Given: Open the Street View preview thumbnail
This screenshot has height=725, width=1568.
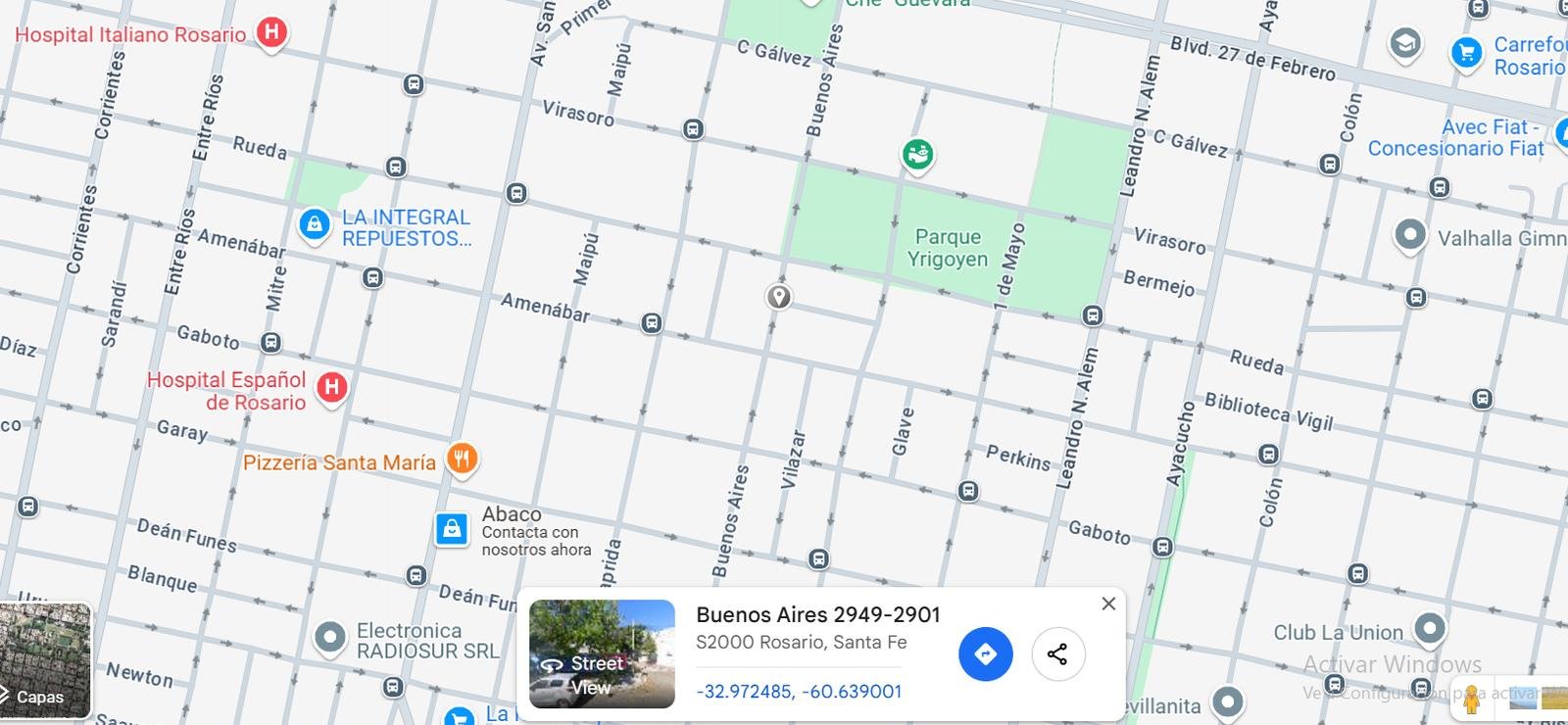Looking at the screenshot, I should (x=602, y=653).
